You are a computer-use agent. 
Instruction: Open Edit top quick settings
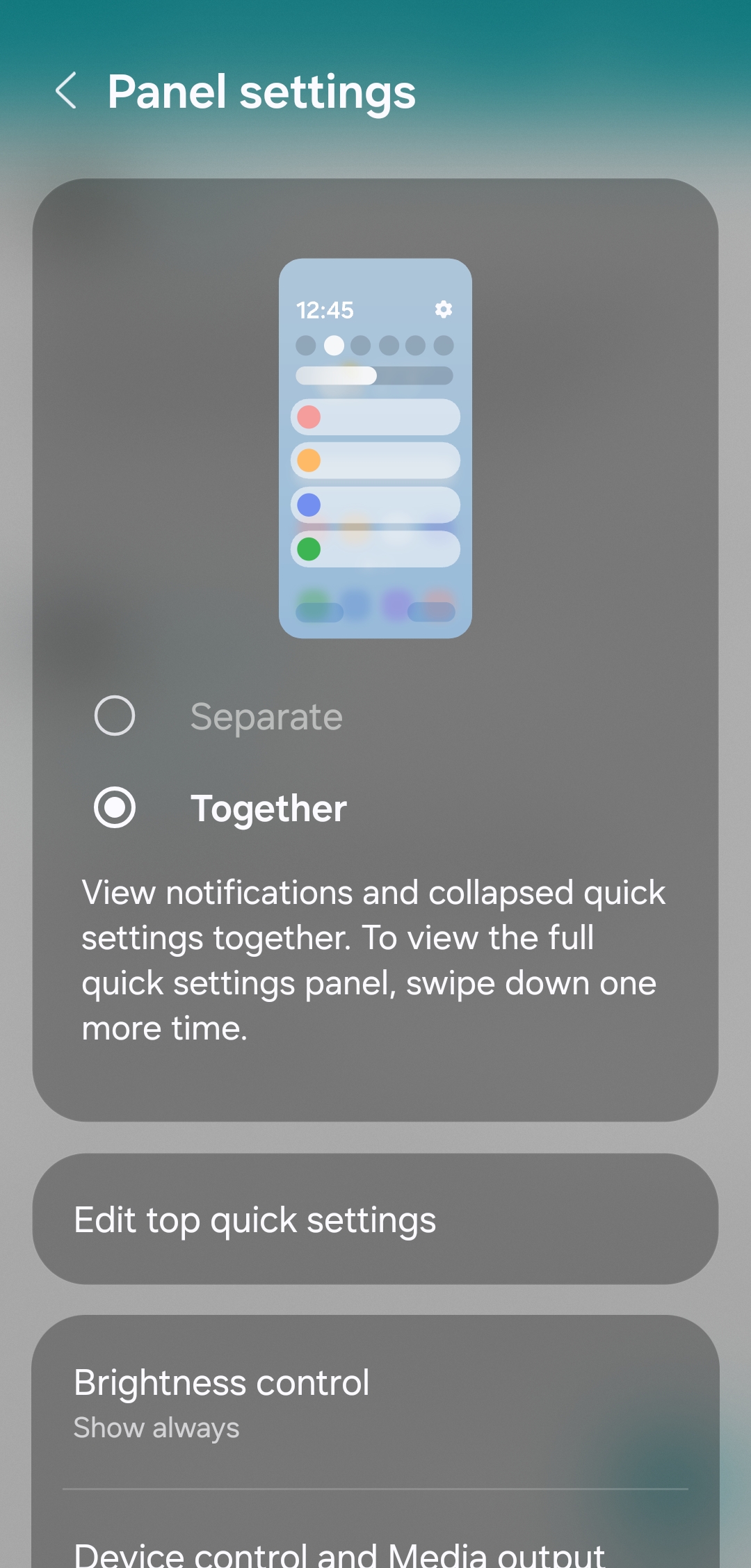(375, 1220)
